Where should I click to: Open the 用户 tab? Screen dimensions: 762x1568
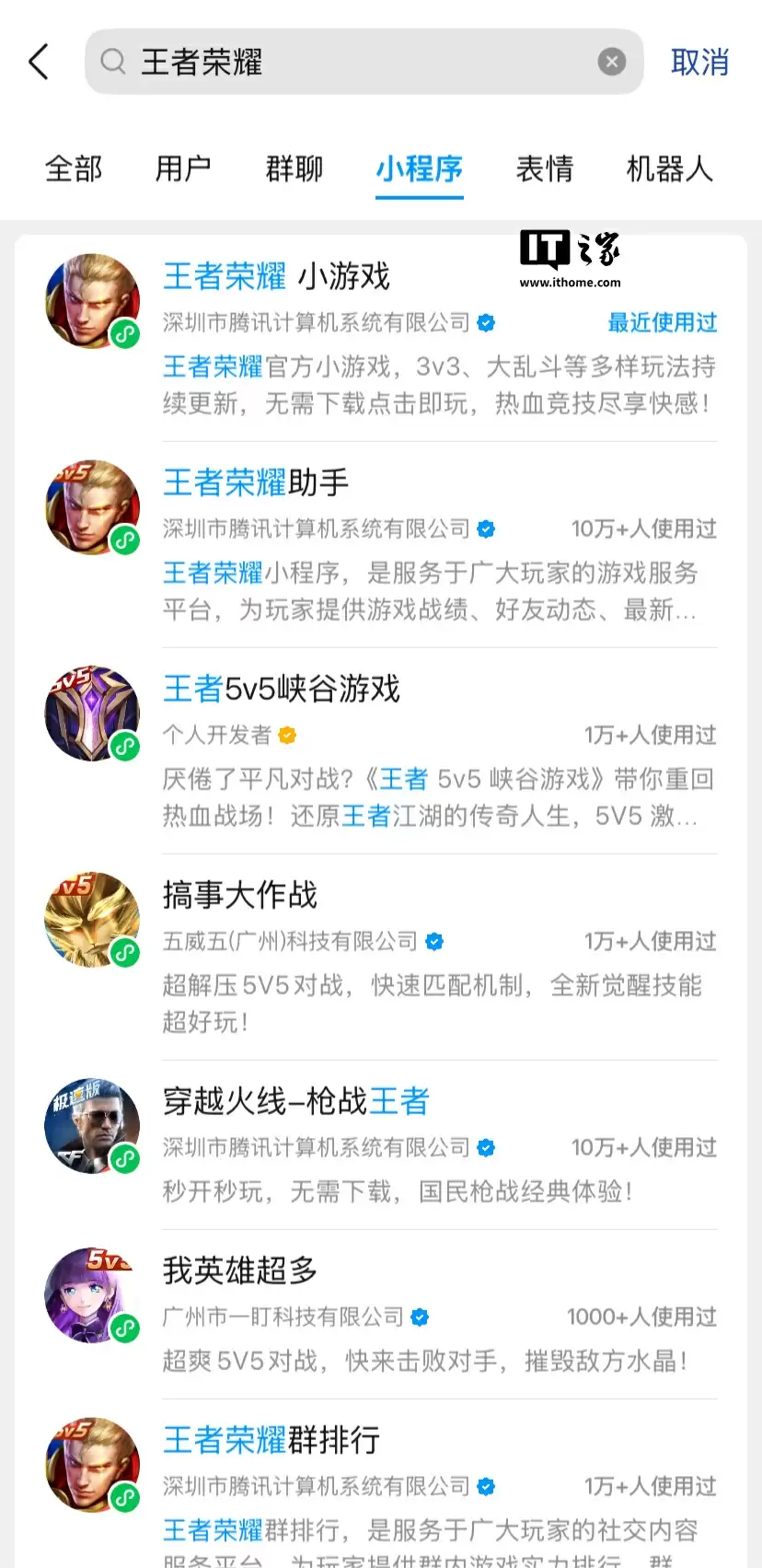[182, 169]
